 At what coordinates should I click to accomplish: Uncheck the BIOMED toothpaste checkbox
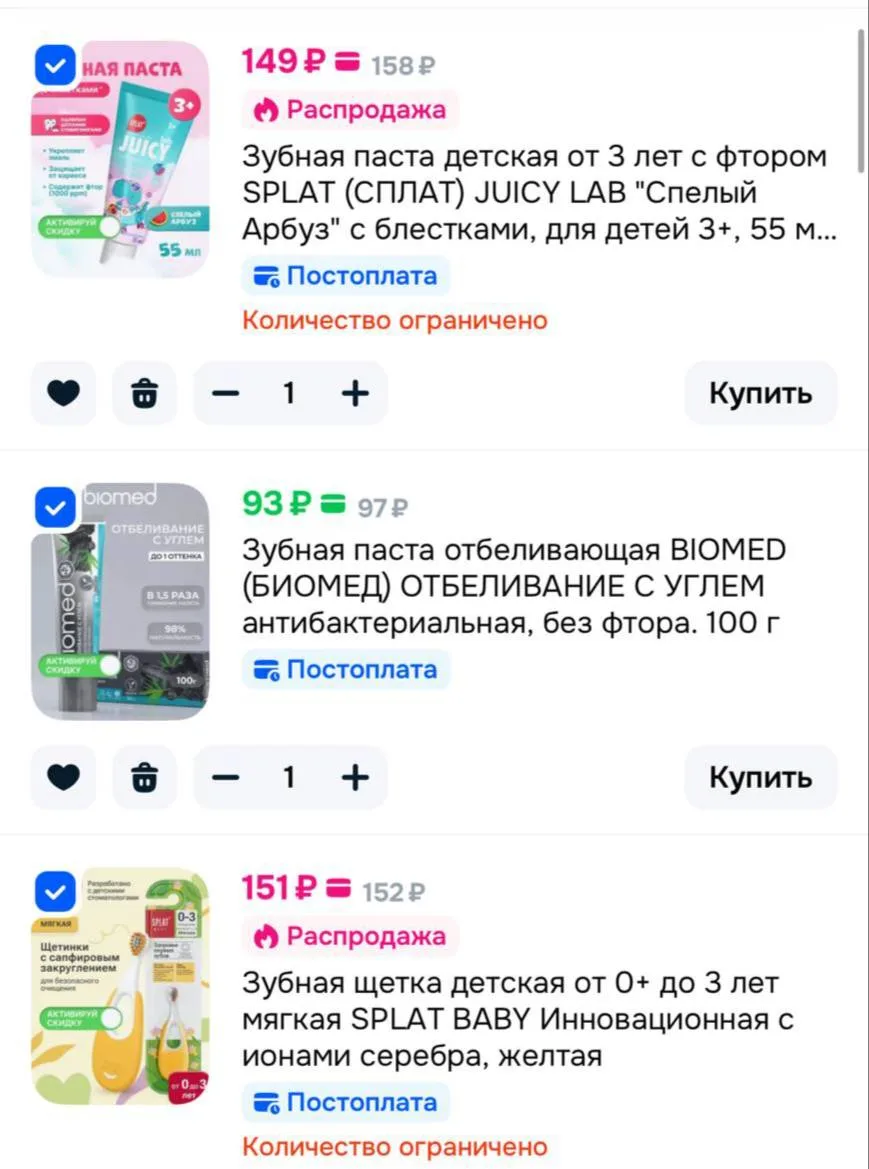click(55, 508)
